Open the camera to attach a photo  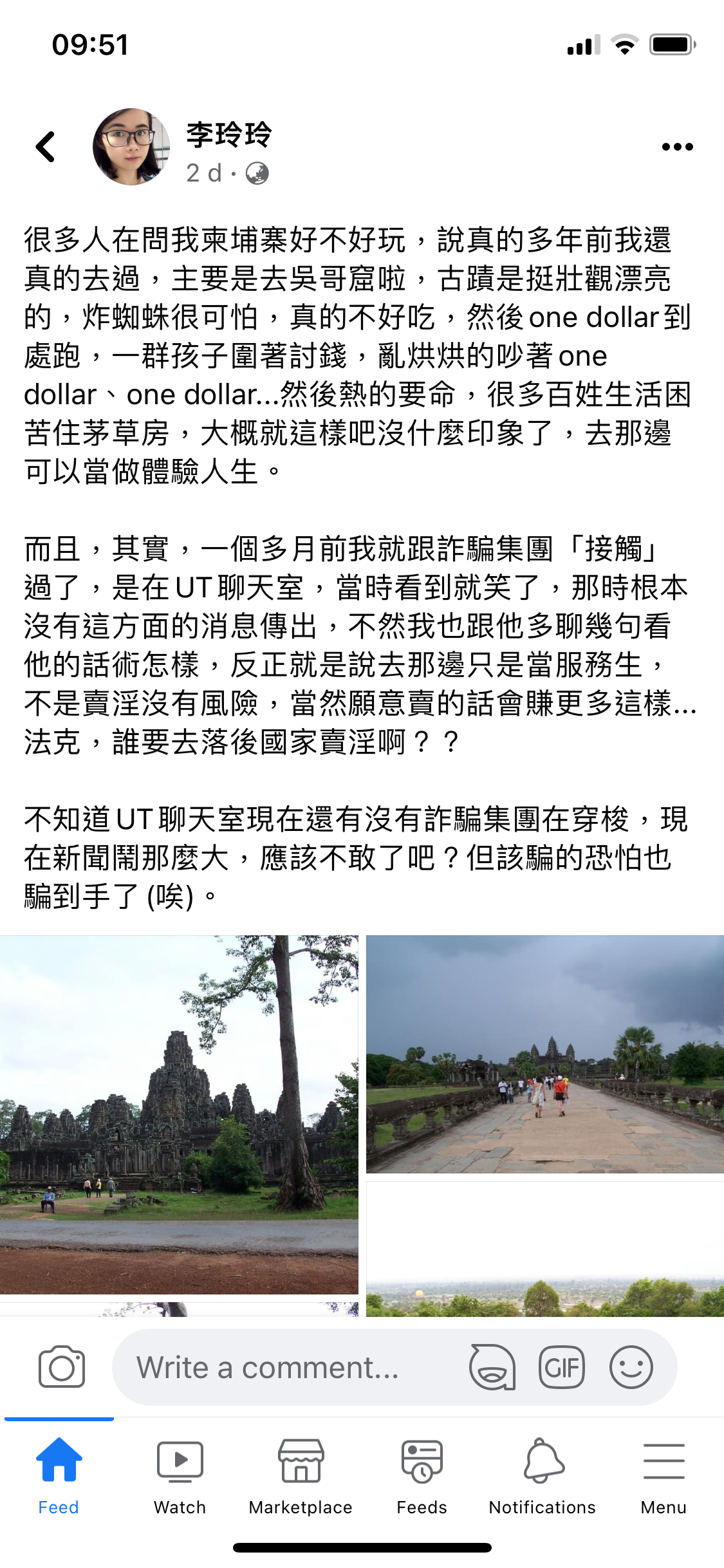[62, 1367]
